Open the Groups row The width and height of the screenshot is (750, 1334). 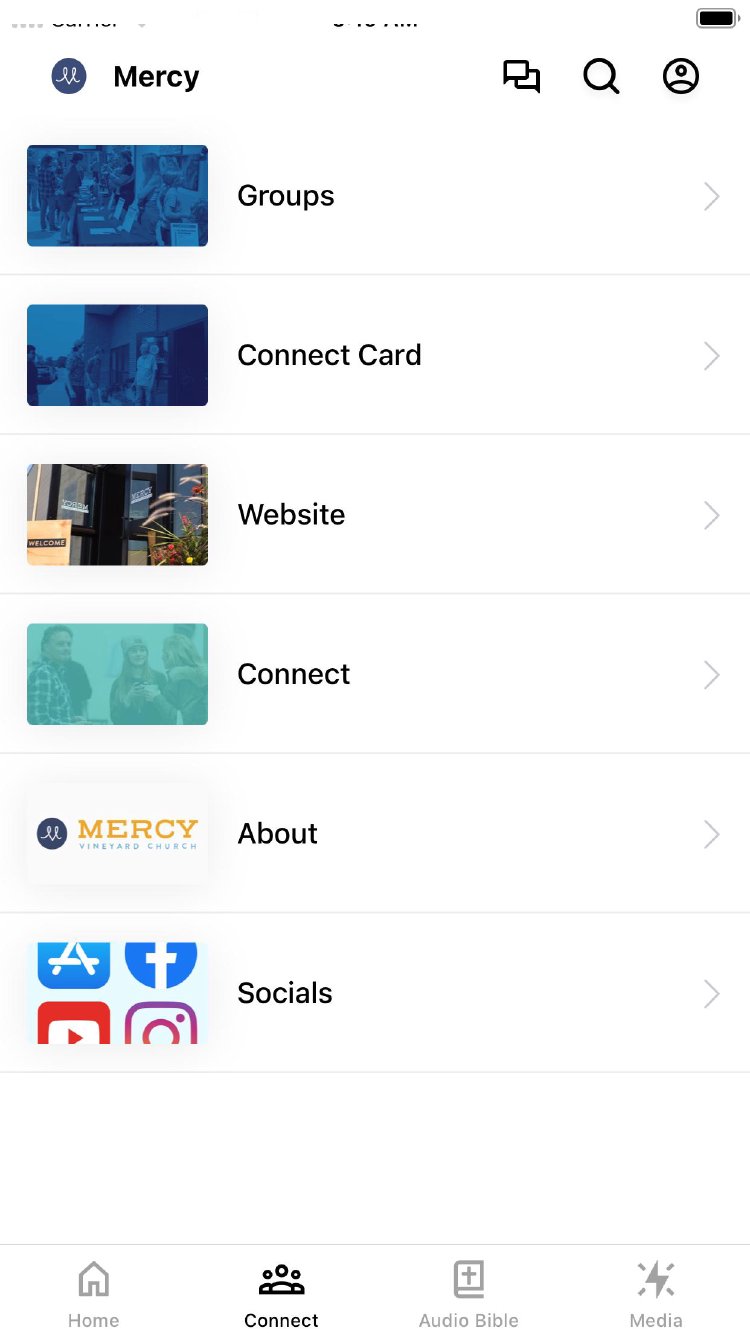[x=375, y=196]
